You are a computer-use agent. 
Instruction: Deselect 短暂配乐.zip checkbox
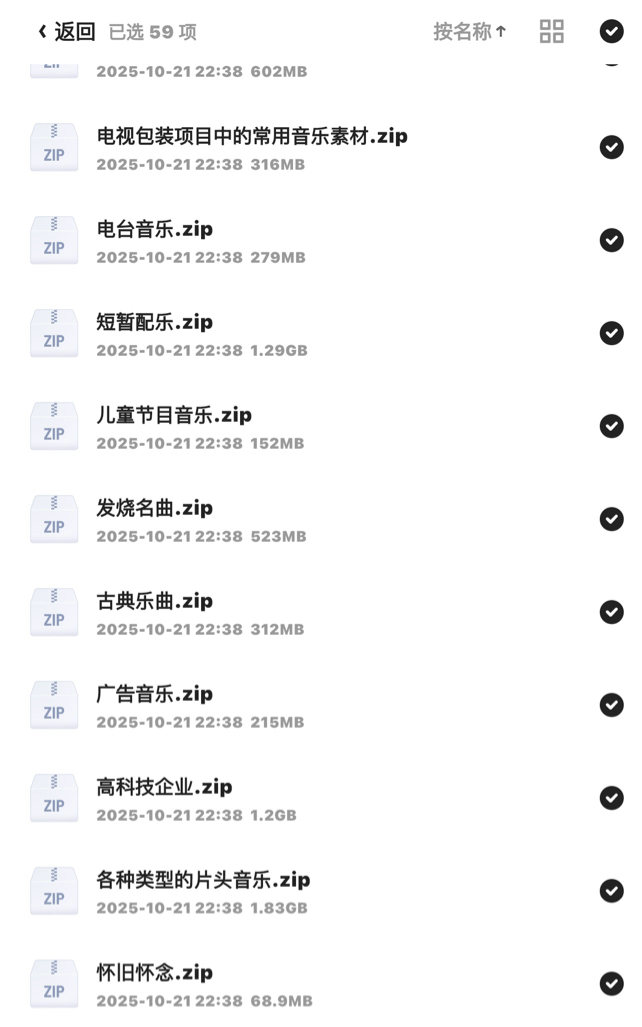[611, 334]
